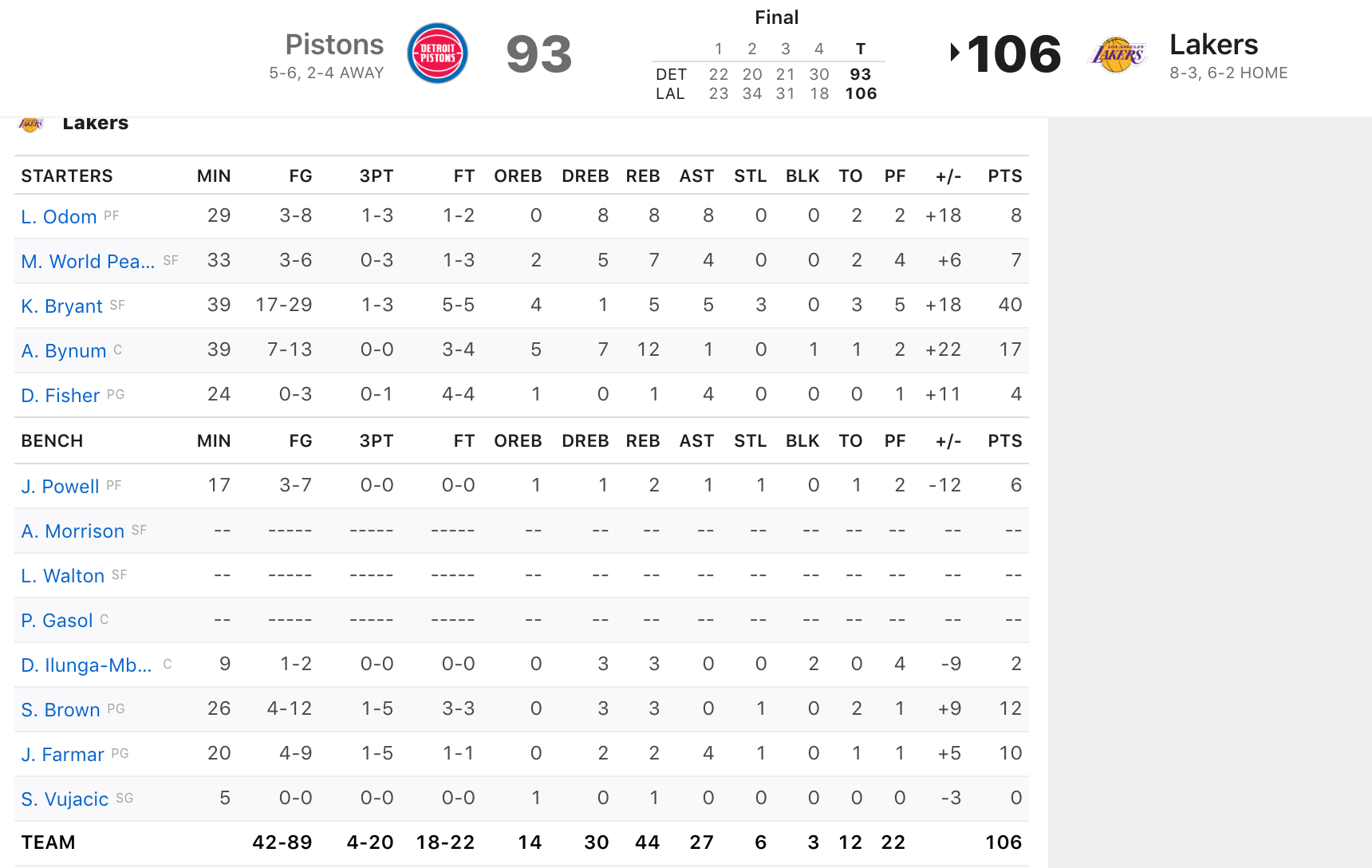
Task: View K. Bryant's player profile
Action: point(61,306)
